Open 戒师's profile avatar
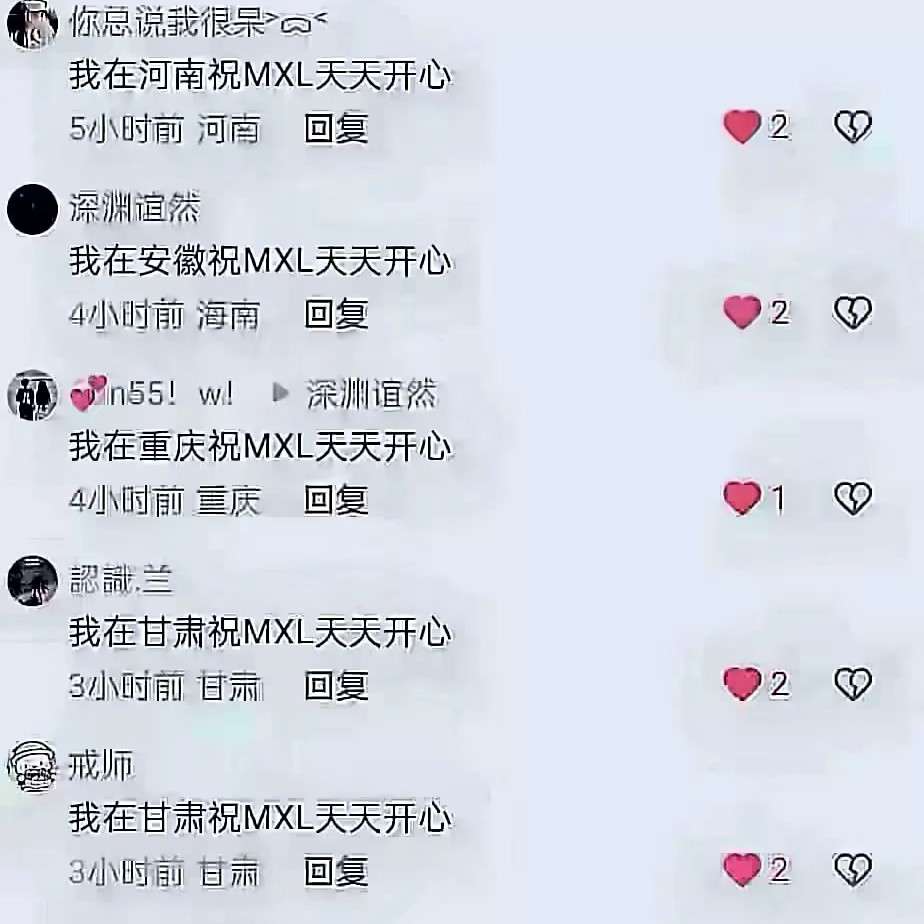Image resolution: width=924 pixels, height=924 pixels. 32,767
